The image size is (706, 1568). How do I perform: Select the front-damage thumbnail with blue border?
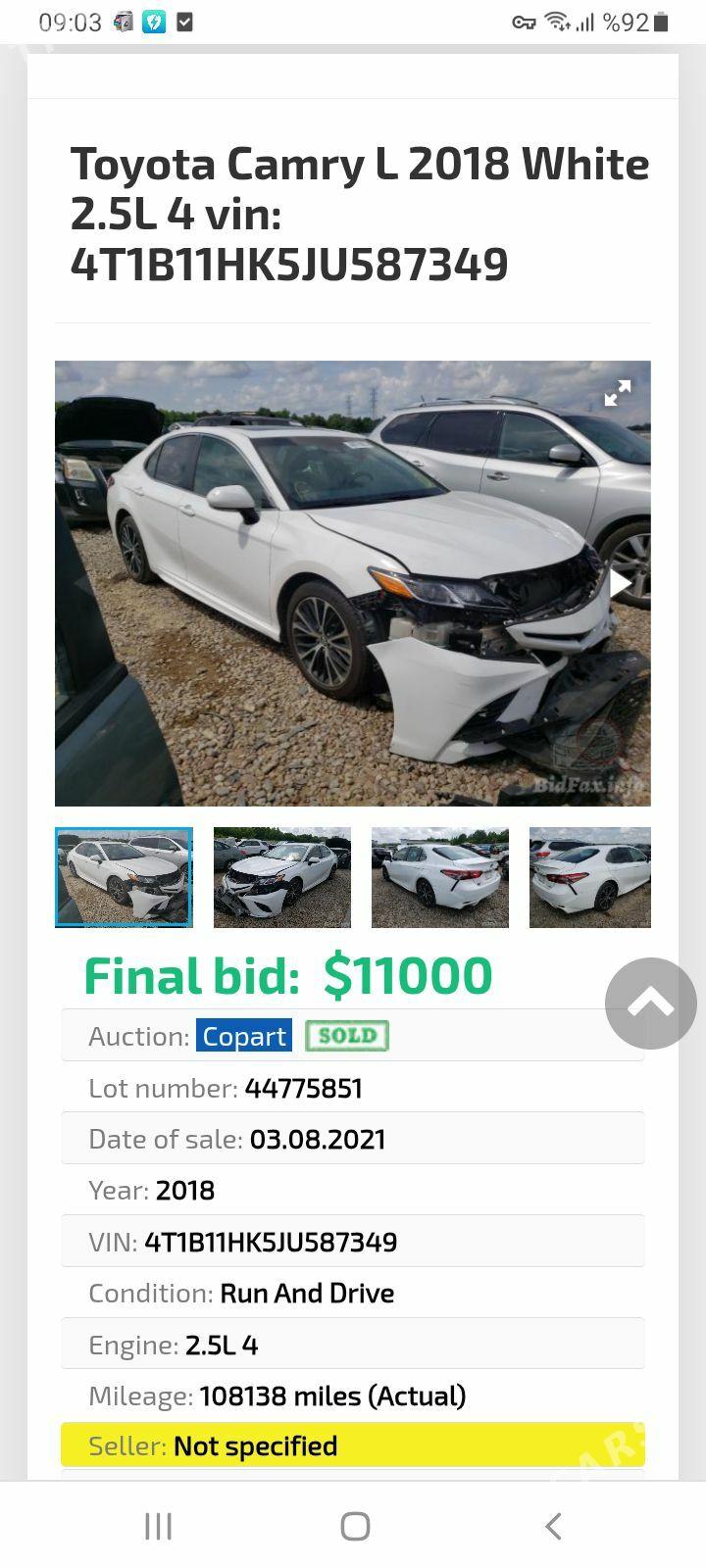pos(124,877)
